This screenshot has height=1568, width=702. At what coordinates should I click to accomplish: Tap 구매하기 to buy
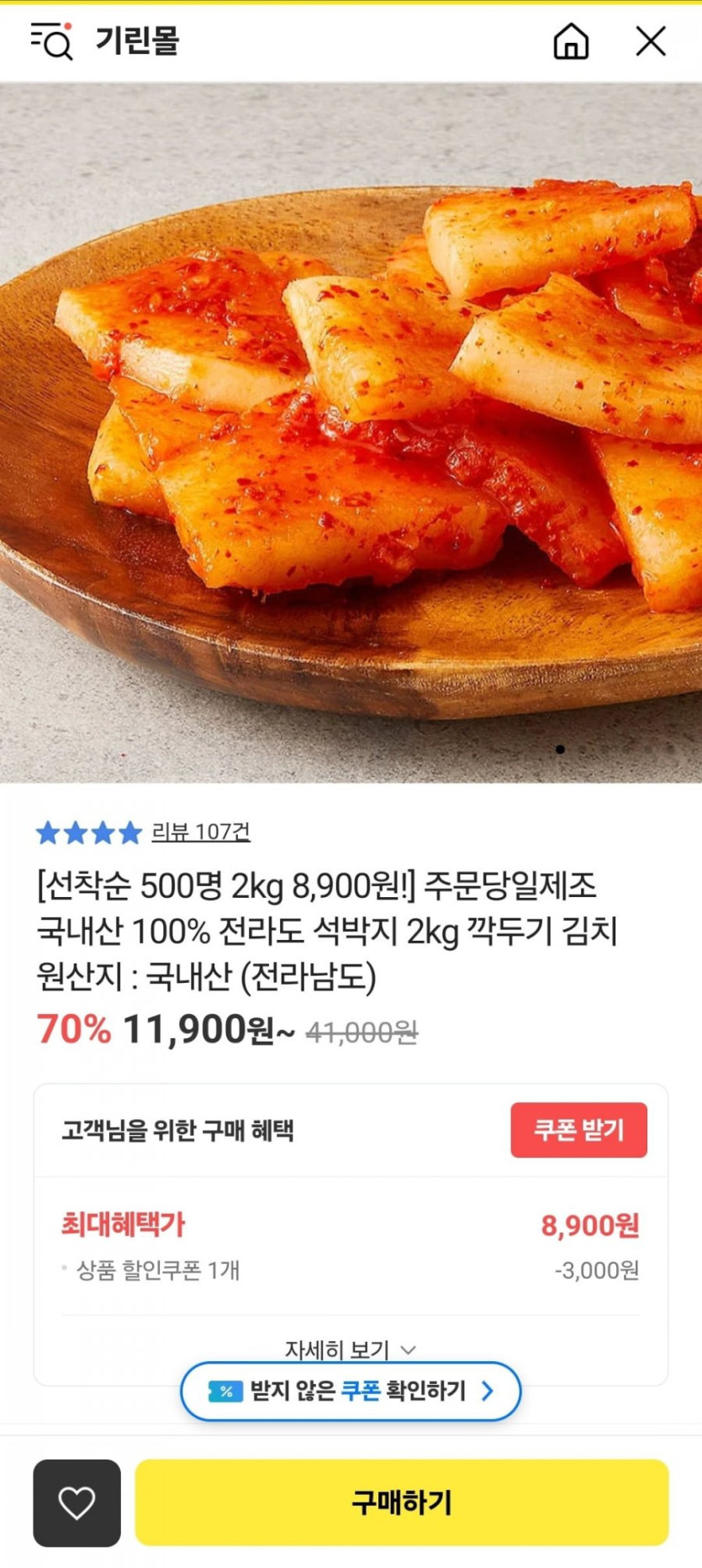coord(402,1502)
